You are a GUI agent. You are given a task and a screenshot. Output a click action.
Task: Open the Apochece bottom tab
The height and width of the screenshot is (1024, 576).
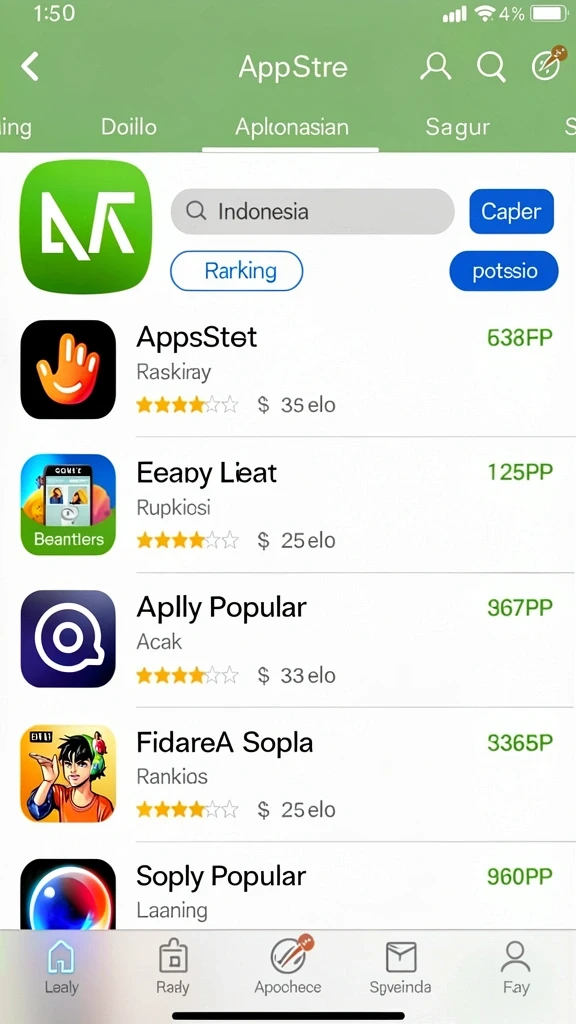[288, 967]
